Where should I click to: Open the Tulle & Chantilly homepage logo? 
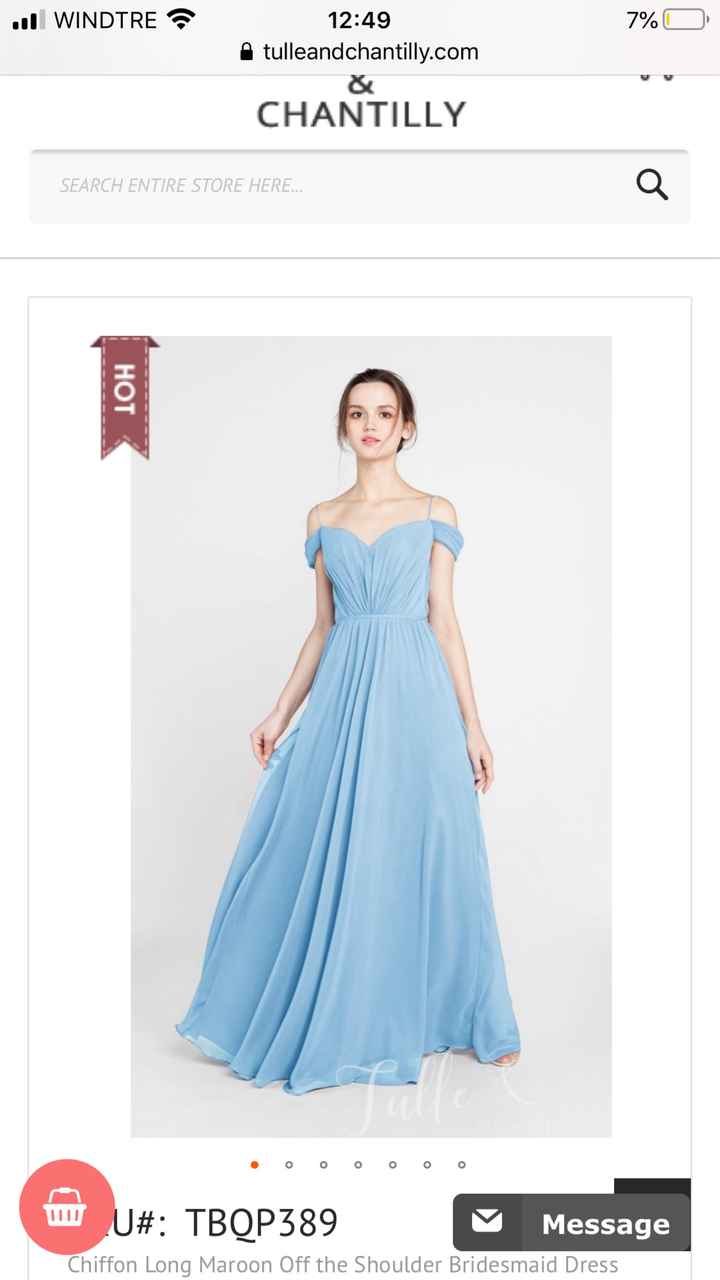tap(361, 106)
